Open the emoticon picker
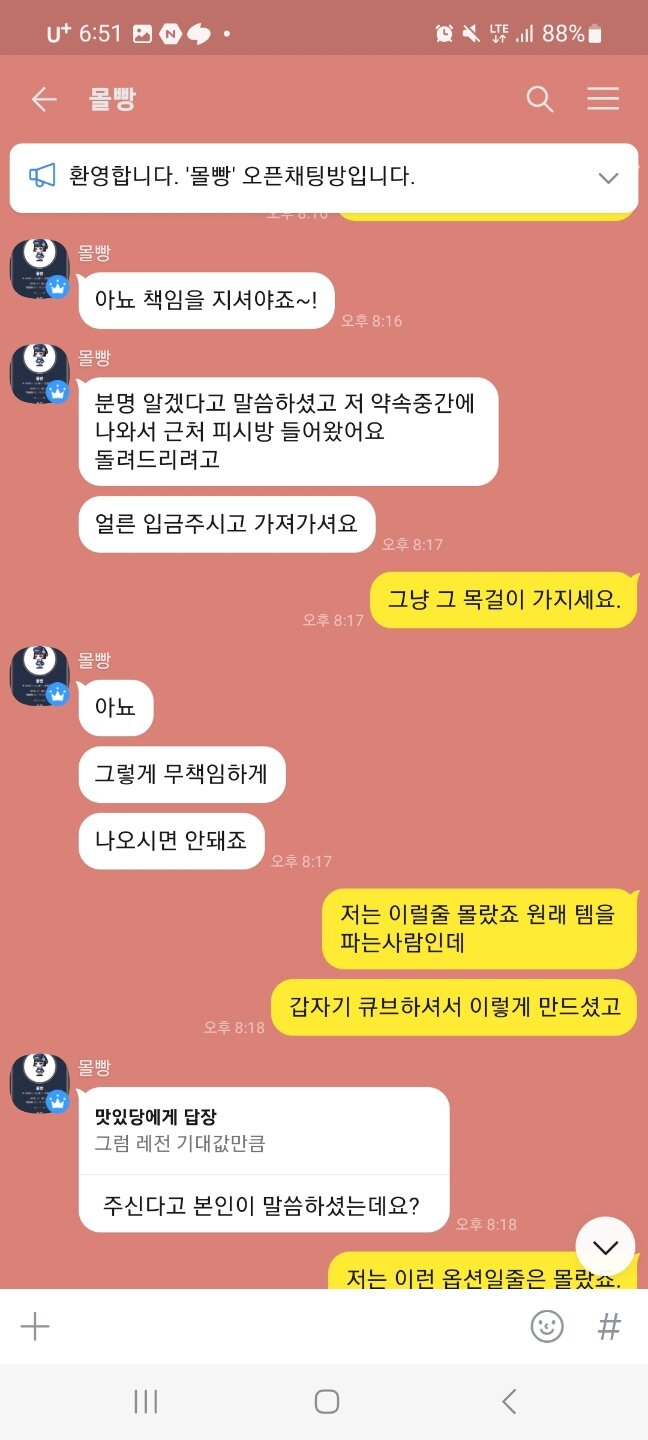 click(546, 1326)
